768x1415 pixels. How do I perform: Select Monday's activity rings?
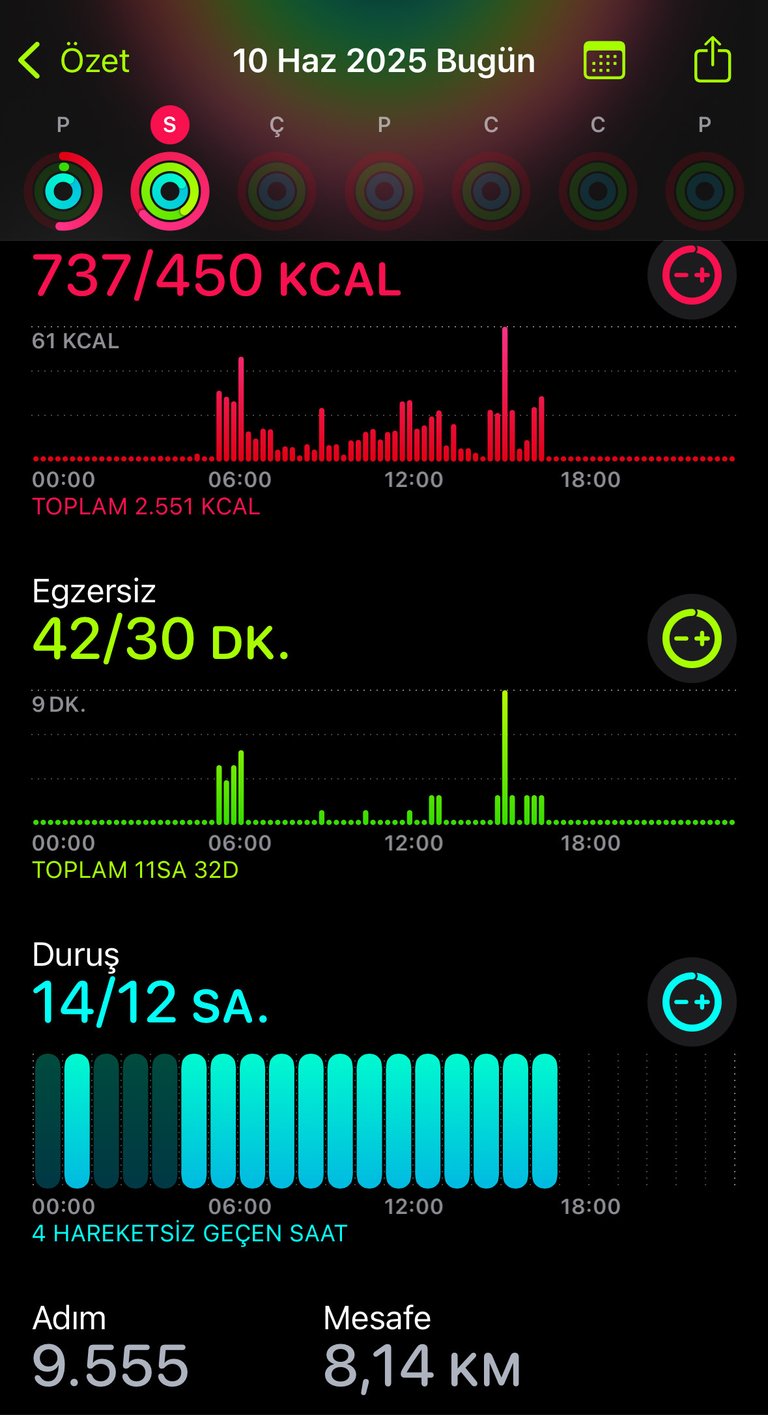point(63,190)
